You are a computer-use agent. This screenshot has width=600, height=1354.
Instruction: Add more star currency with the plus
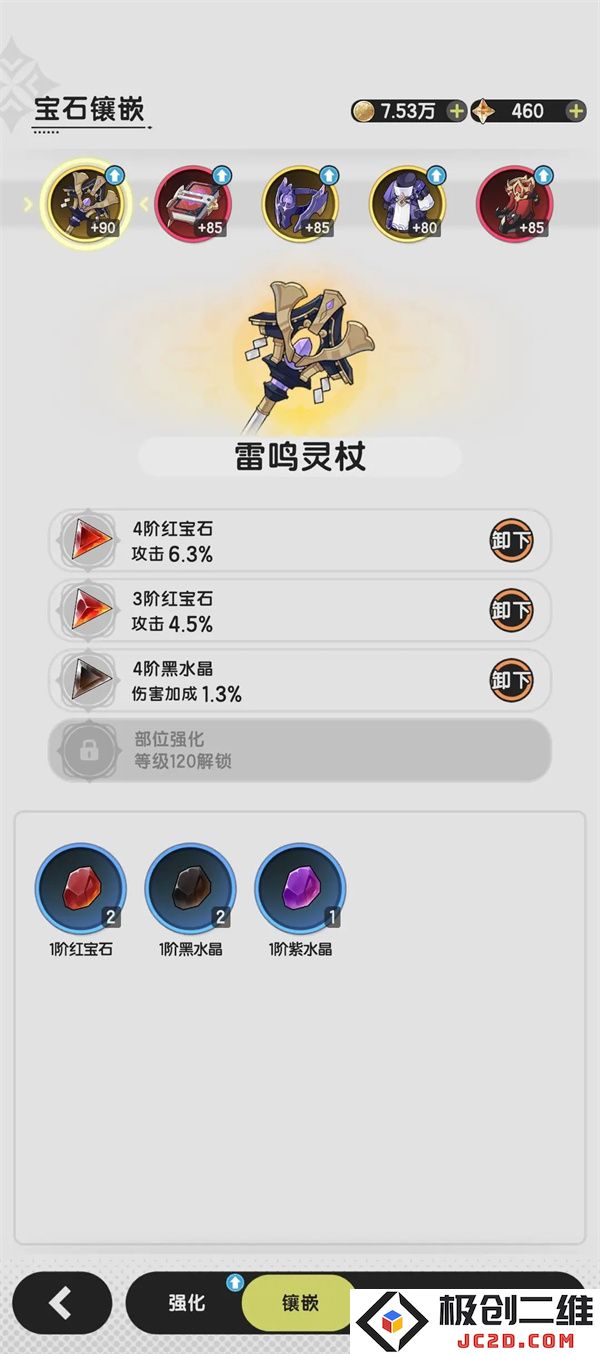575,111
